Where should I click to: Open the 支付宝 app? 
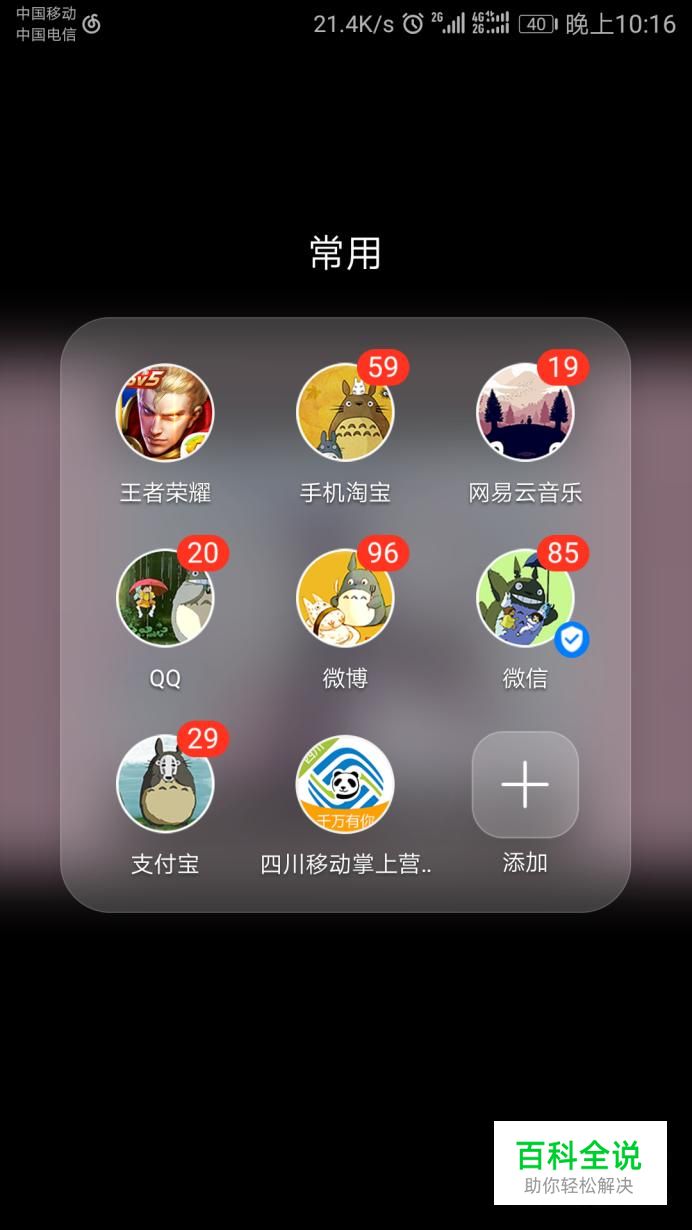(165, 784)
